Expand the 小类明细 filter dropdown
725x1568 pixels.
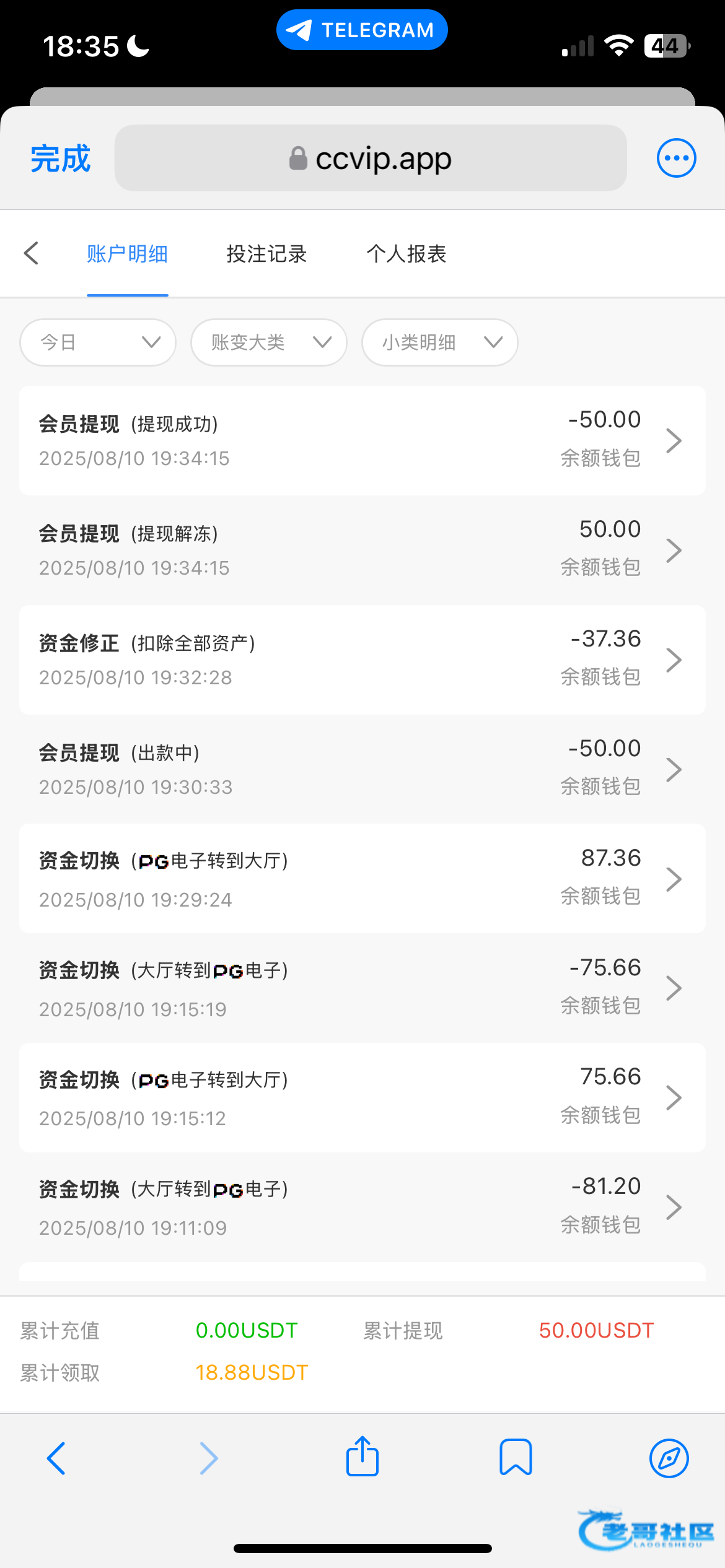click(440, 342)
